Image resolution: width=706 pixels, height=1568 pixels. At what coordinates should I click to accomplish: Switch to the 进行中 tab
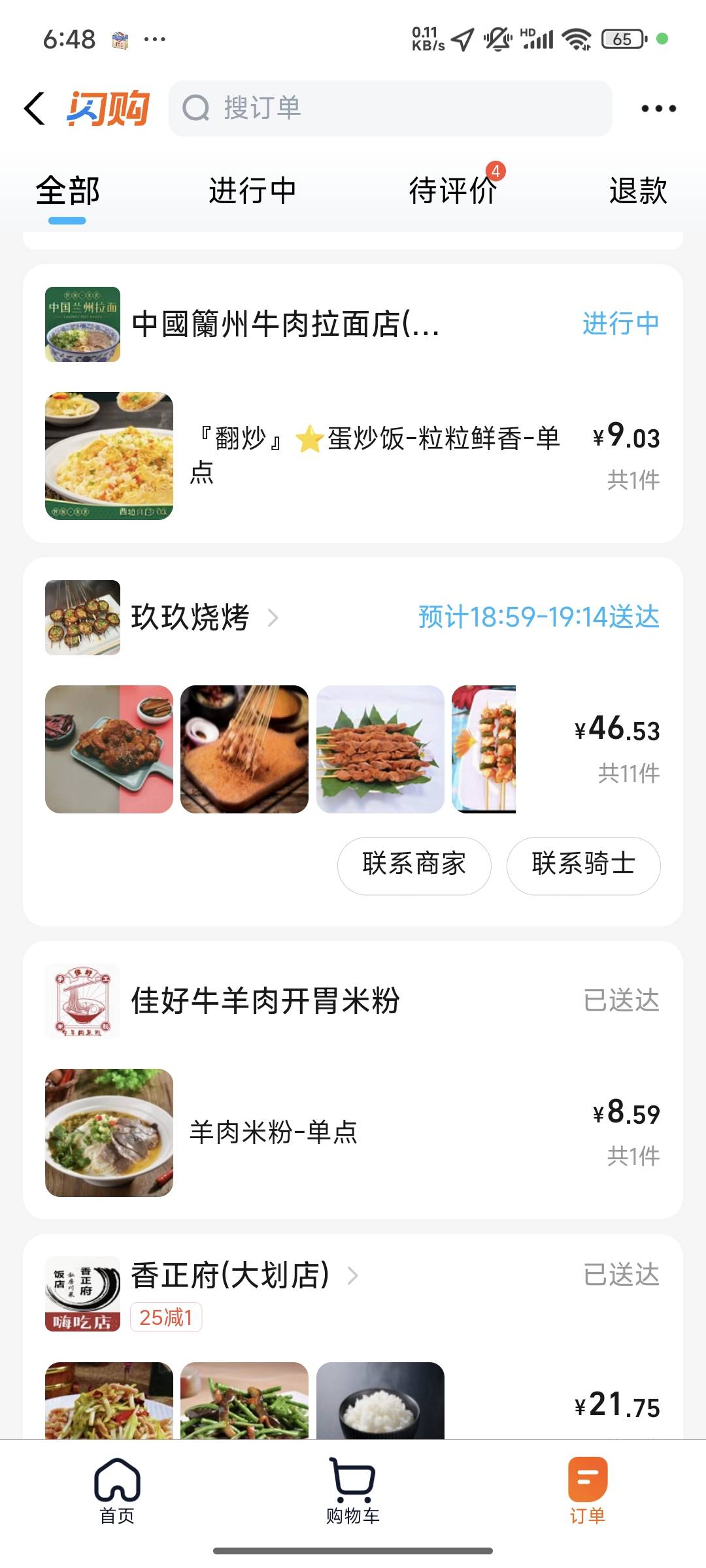tap(252, 191)
